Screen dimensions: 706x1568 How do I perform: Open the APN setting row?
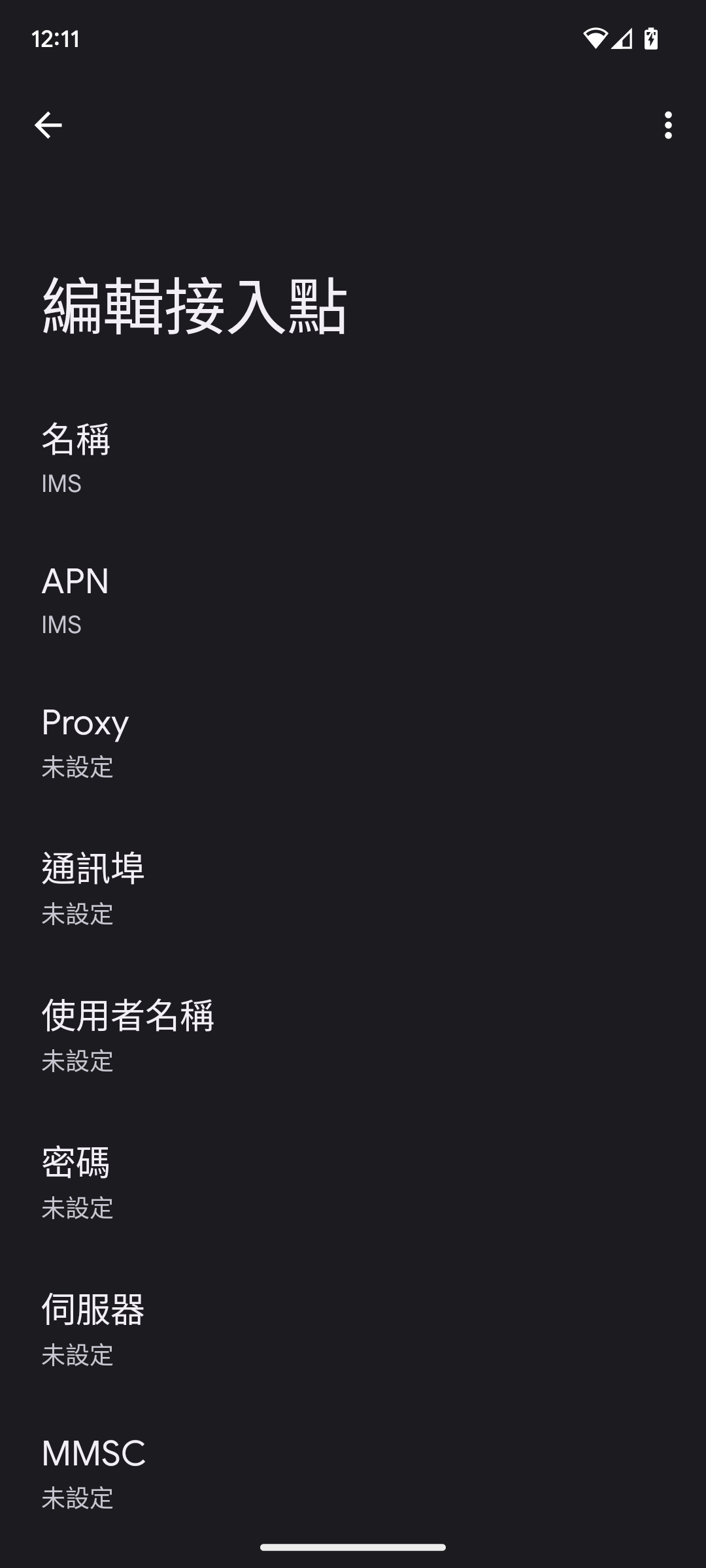(353, 600)
